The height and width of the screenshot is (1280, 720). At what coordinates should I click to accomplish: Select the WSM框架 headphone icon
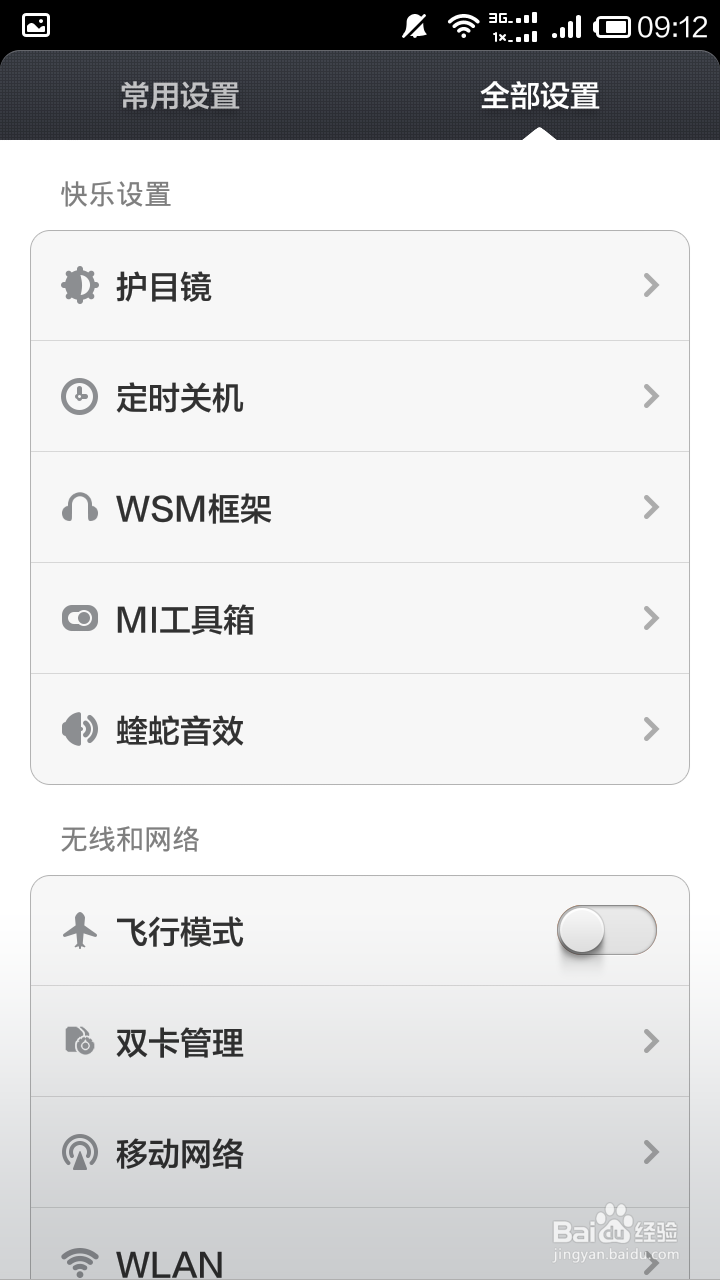click(x=80, y=507)
